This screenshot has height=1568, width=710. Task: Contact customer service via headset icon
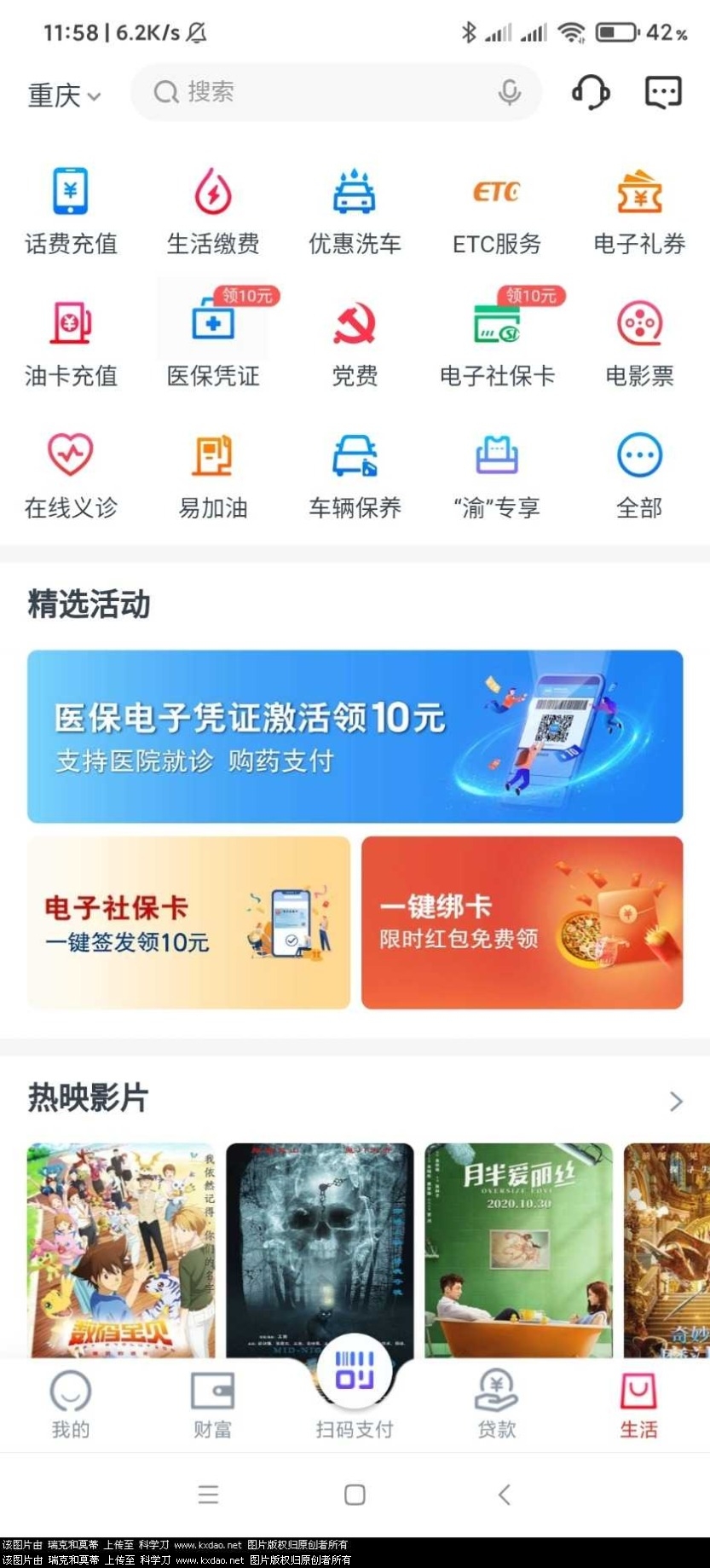[590, 92]
